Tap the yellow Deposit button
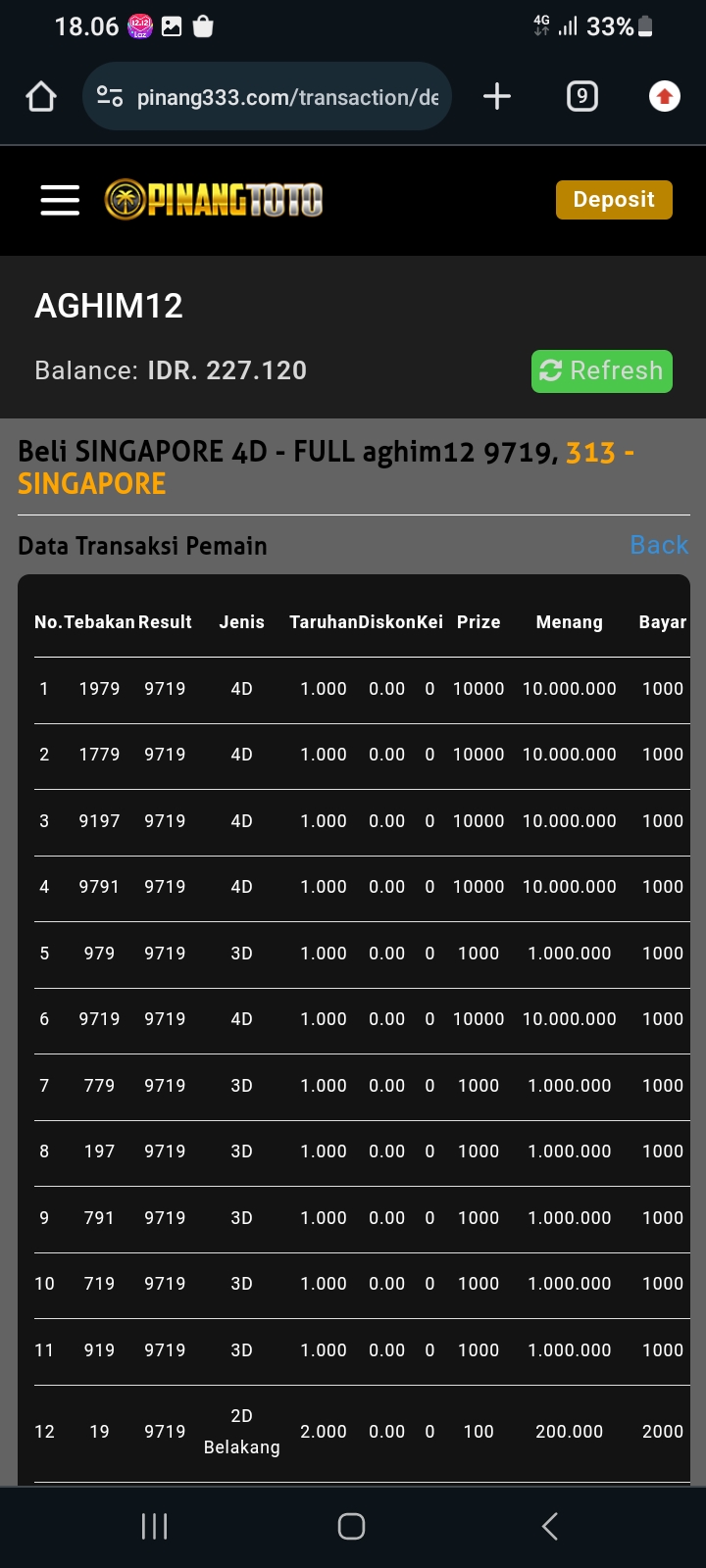Viewport: 706px width, 1568px height. pyautogui.click(x=614, y=200)
